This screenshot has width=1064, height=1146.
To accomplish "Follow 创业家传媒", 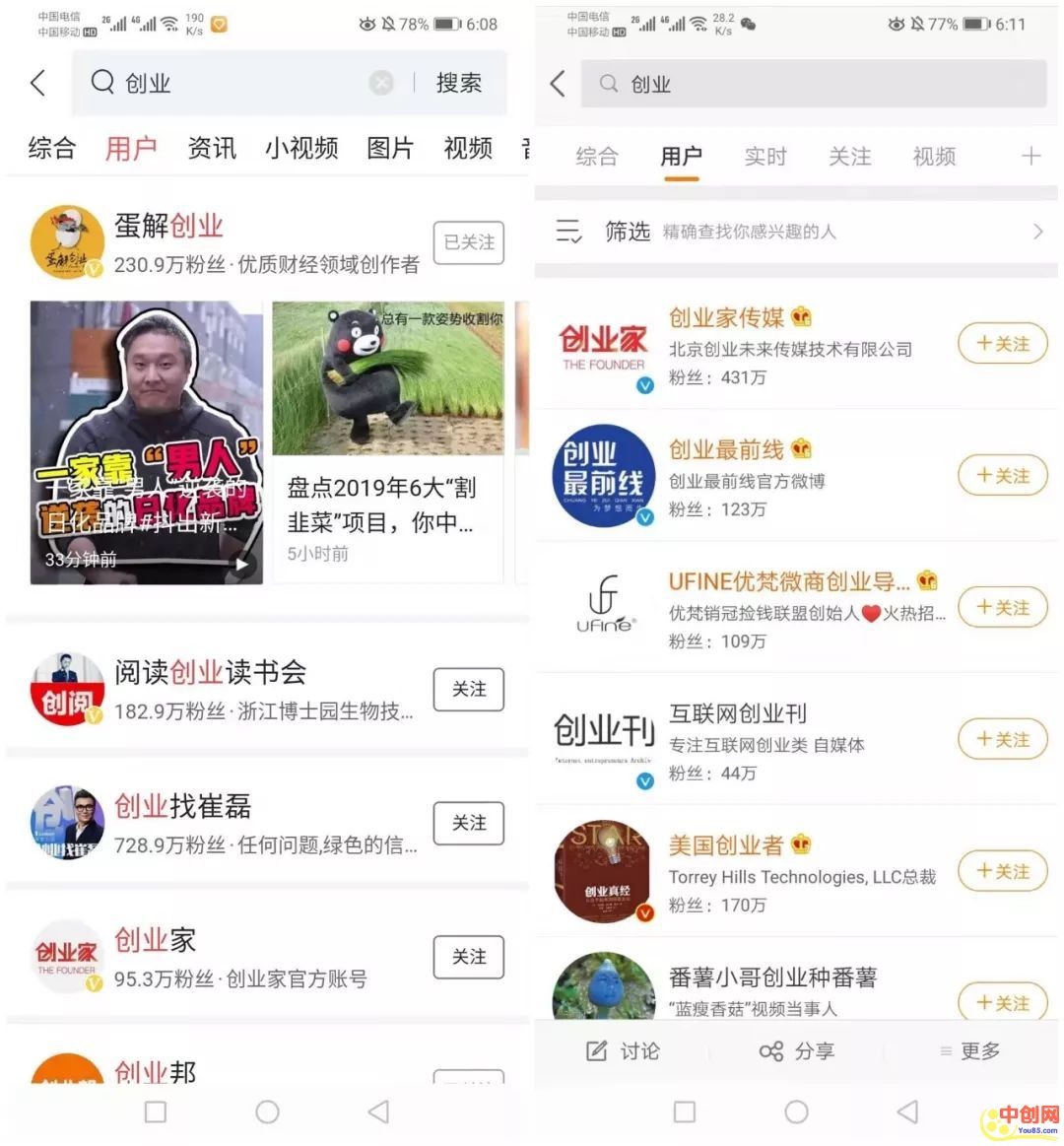I will pos(1002,344).
